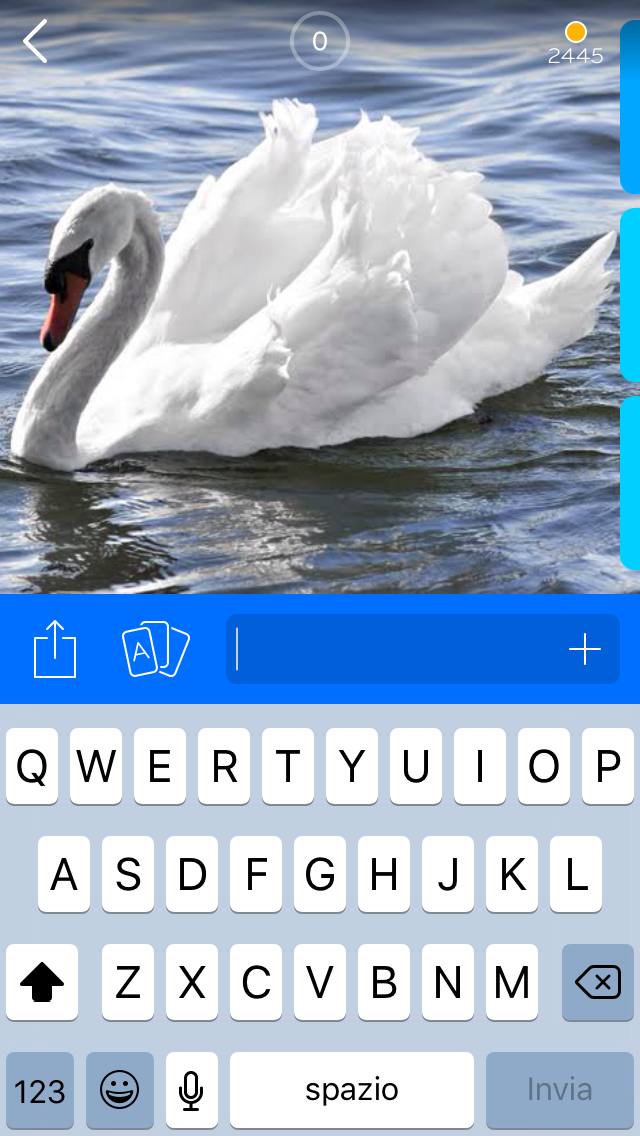Switch to the 123 numeric keyboard
640x1136 pixels.
point(40,1090)
